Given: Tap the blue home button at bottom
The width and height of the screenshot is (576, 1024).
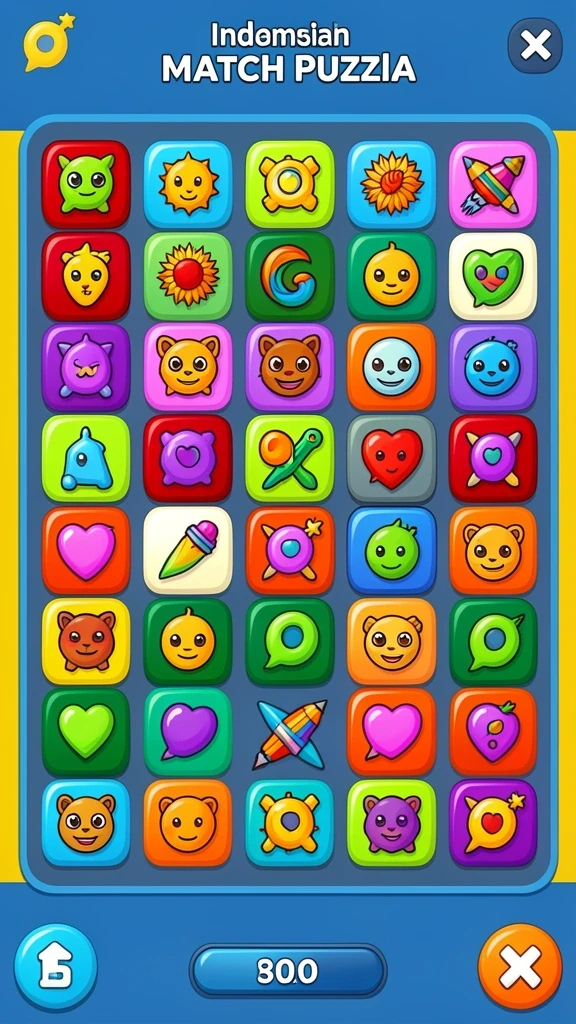Looking at the screenshot, I should coord(56,967).
